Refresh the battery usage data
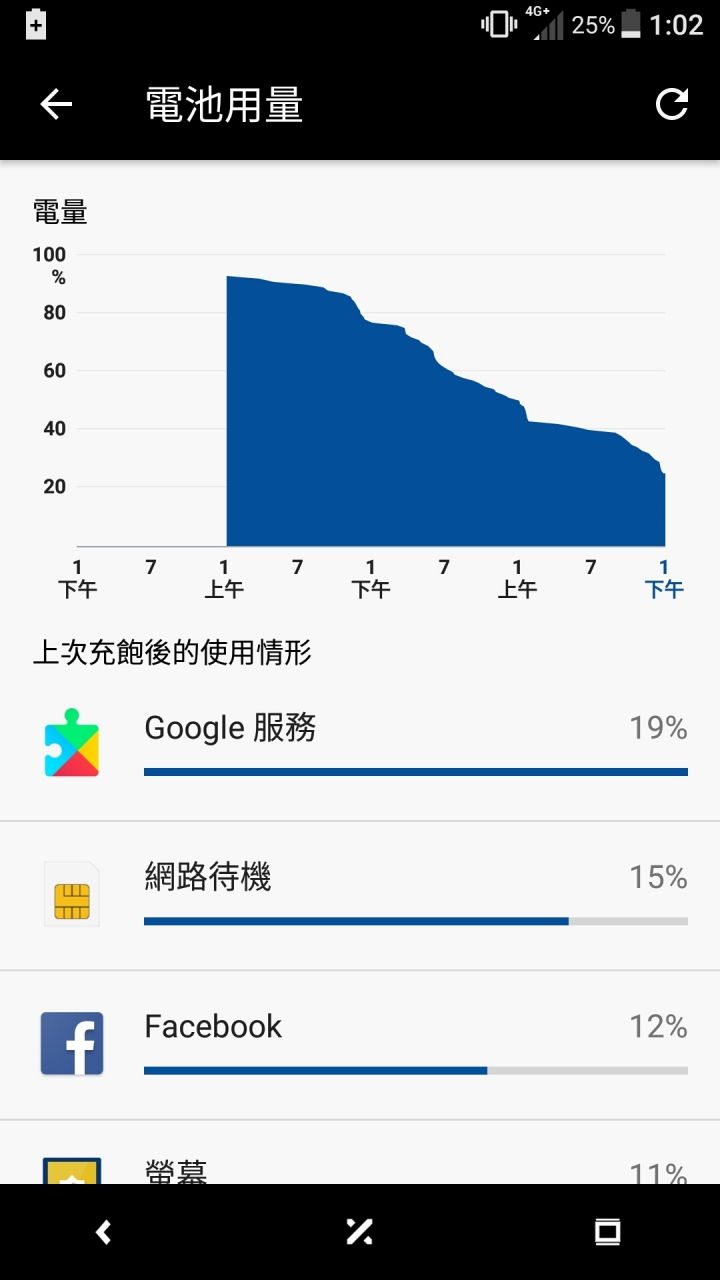 point(672,104)
